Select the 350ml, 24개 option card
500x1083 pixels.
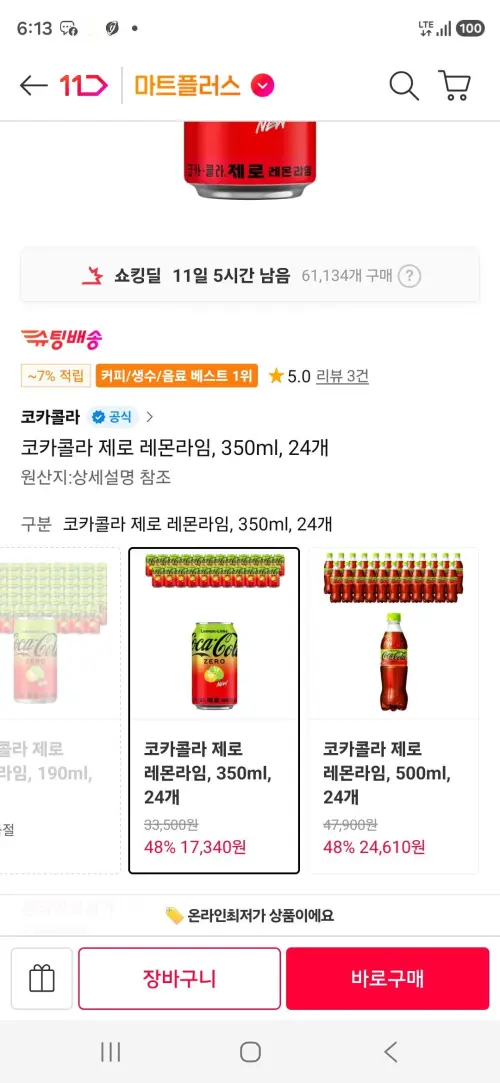(x=214, y=711)
